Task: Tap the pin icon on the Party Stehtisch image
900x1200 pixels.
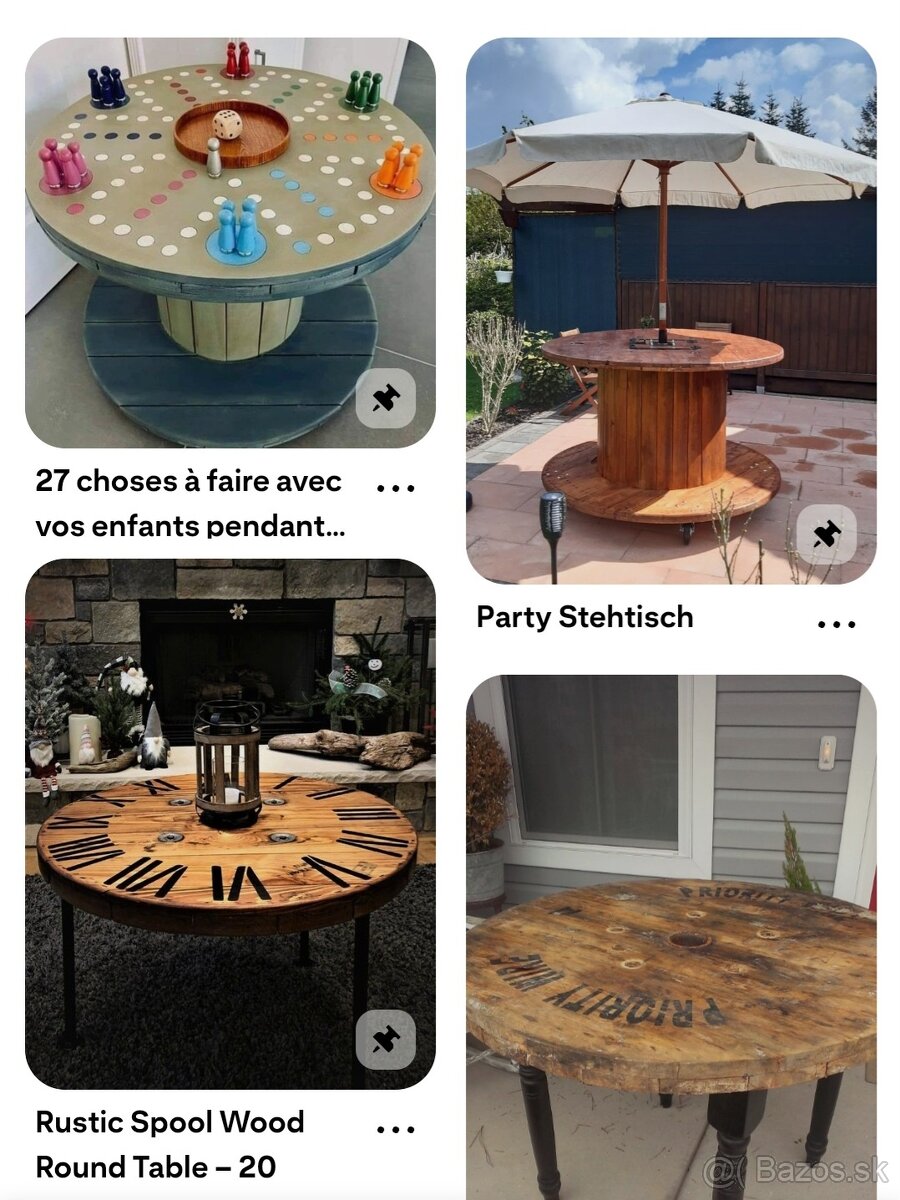Action: point(826,534)
